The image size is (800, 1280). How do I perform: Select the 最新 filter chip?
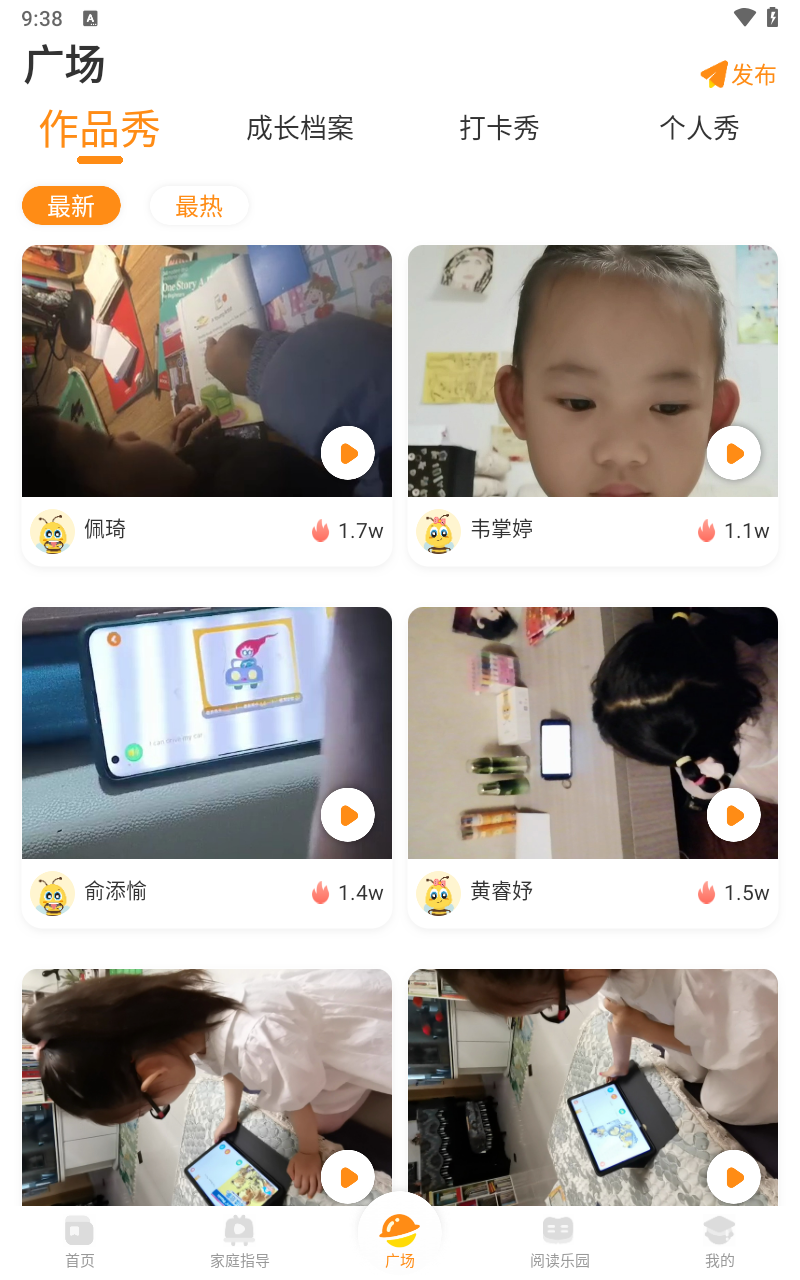(71, 206)
